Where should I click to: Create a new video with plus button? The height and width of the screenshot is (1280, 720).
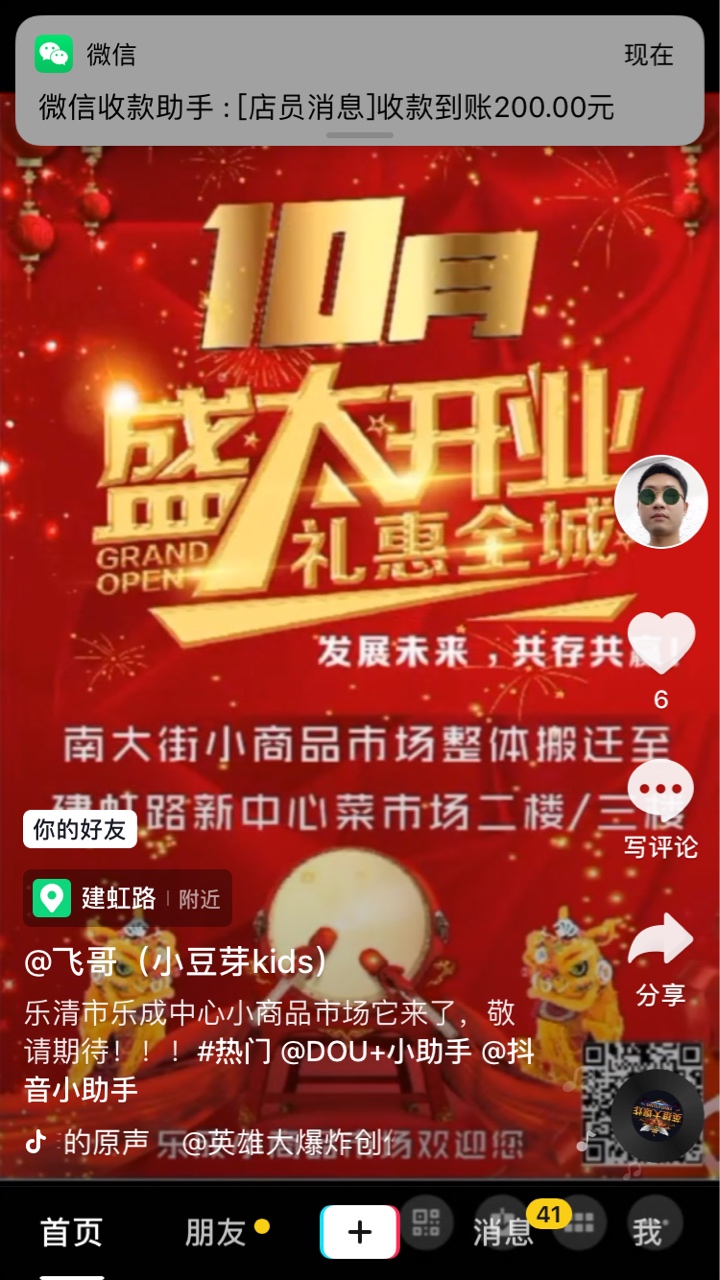tap(360, 1232)
